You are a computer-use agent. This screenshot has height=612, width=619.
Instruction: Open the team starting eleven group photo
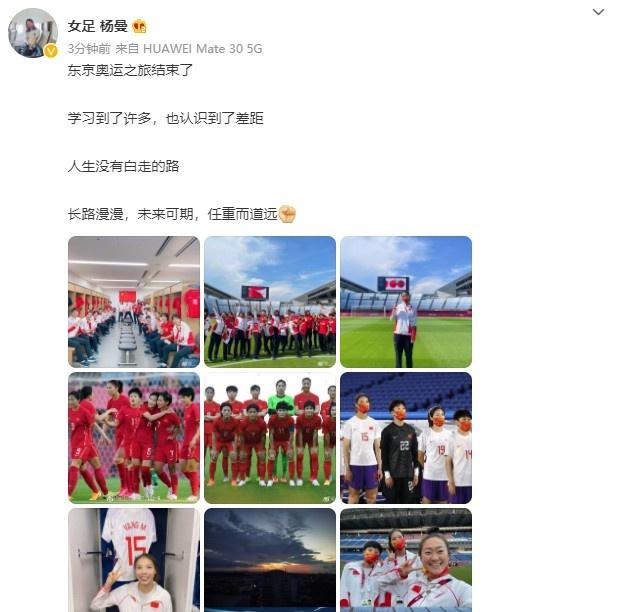269,437
